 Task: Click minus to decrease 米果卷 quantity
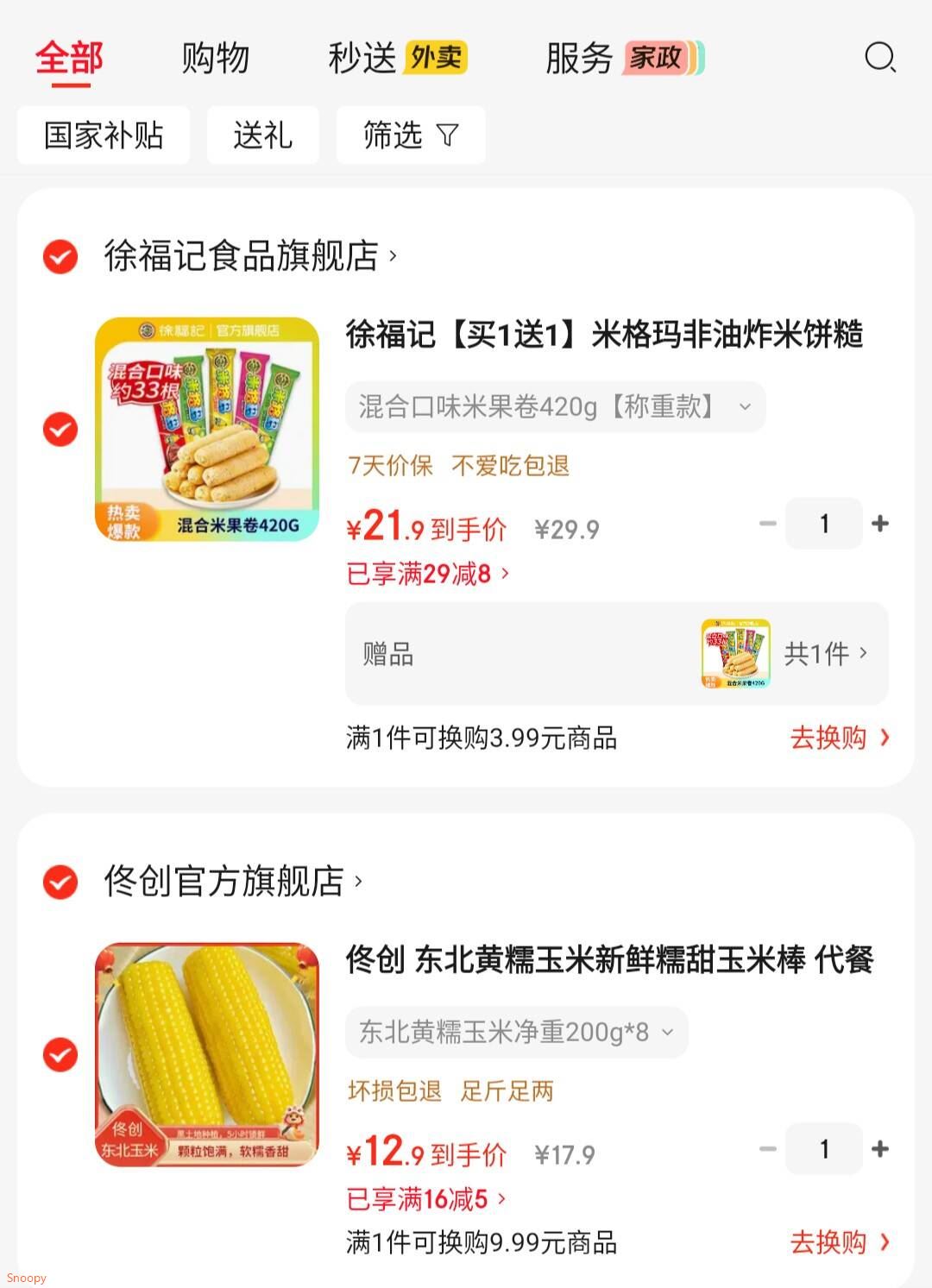tap(767, 523)
